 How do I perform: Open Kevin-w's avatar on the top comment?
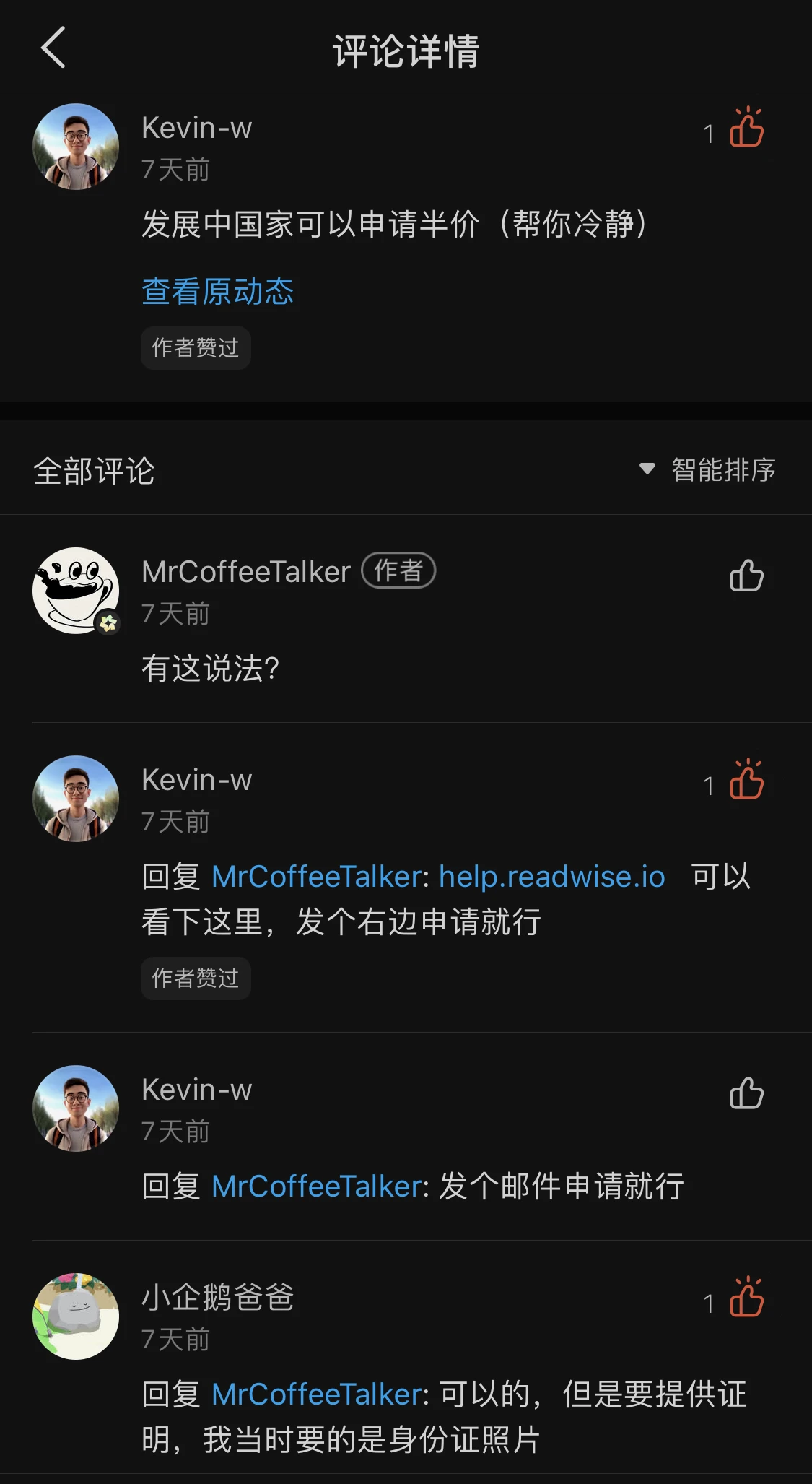[x=76, y=147]
